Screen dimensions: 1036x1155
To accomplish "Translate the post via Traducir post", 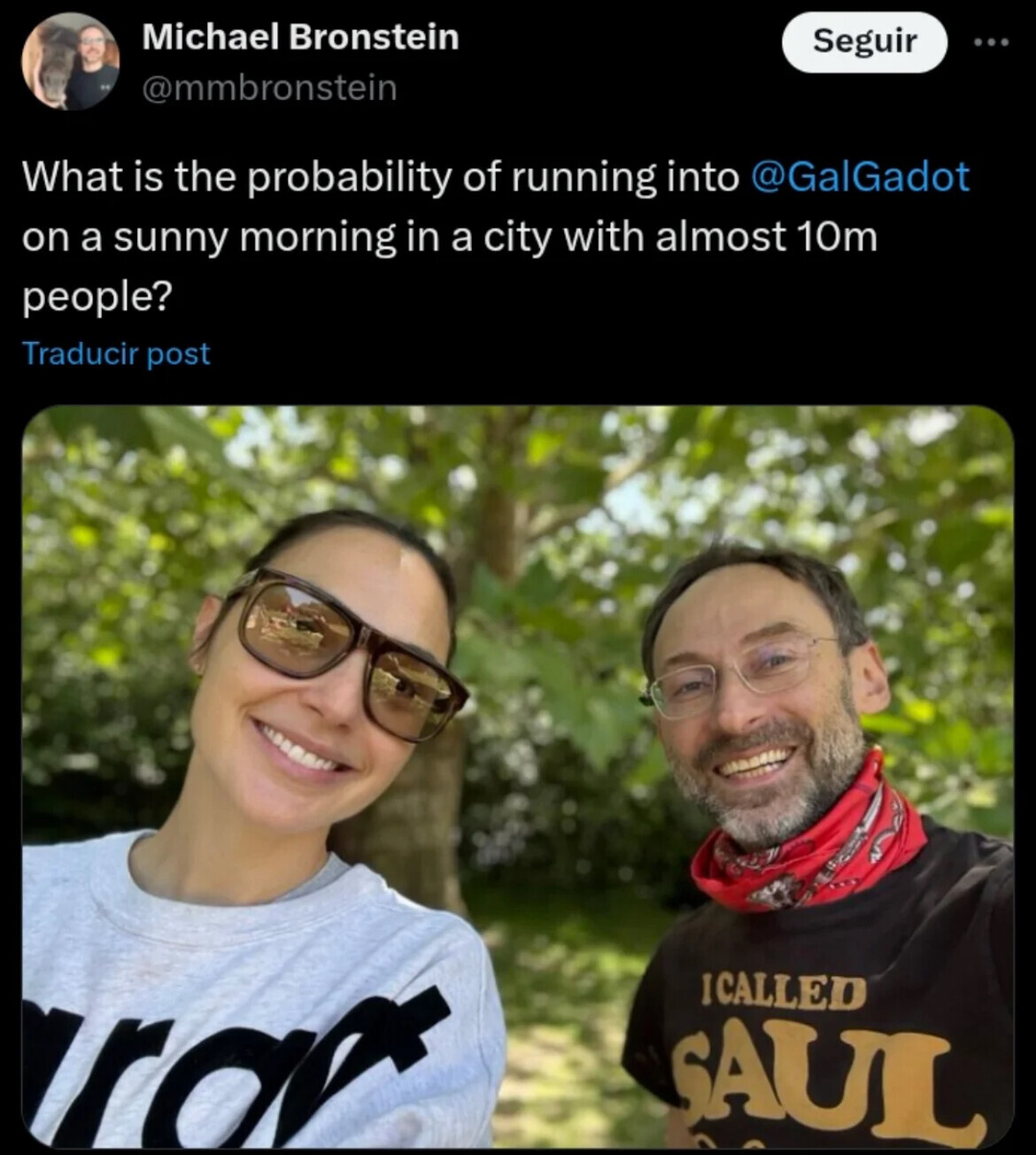I will tap(116, 353).
